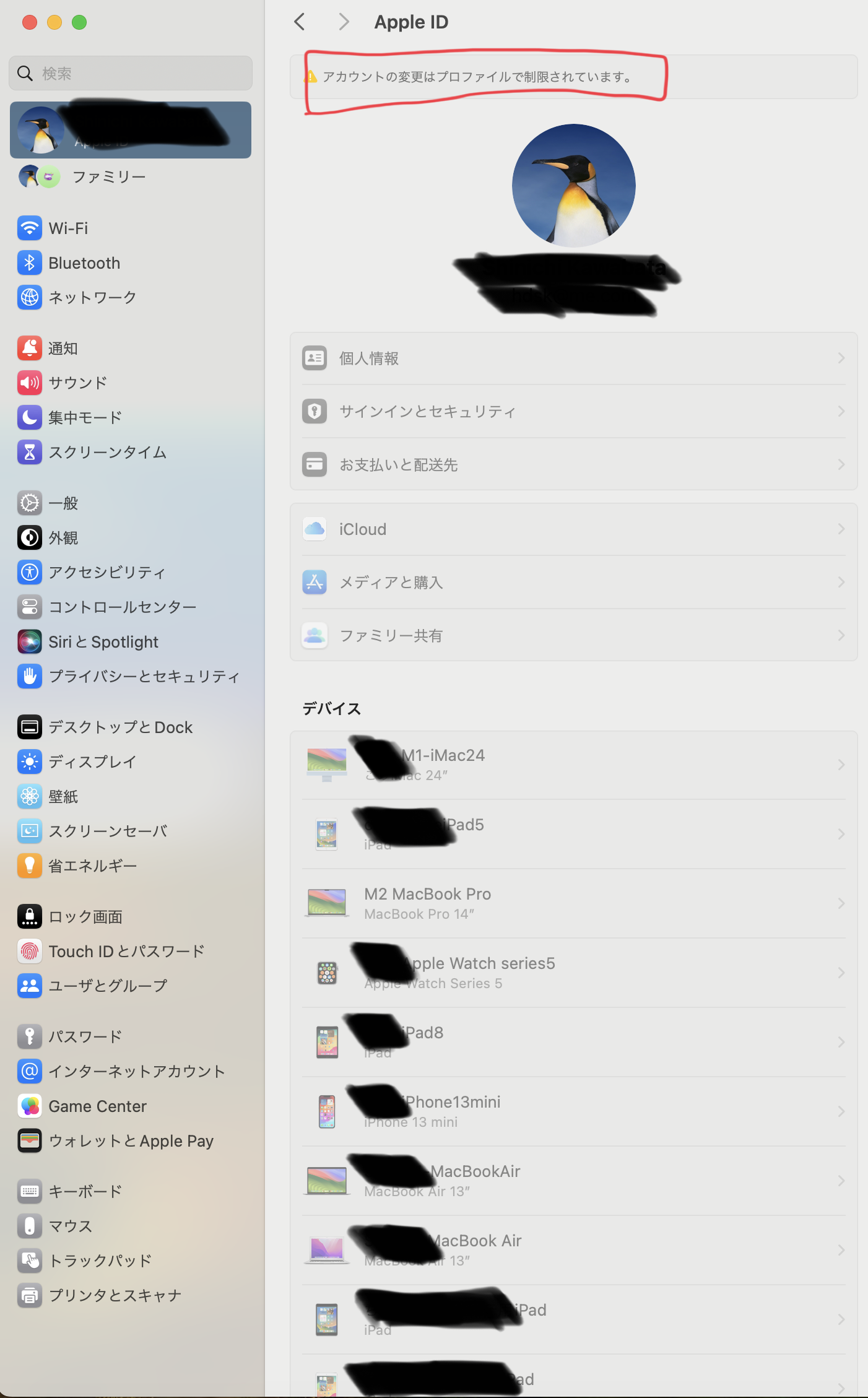Open お支払いと配送先

pyautogui.click(x=573, y=465)
